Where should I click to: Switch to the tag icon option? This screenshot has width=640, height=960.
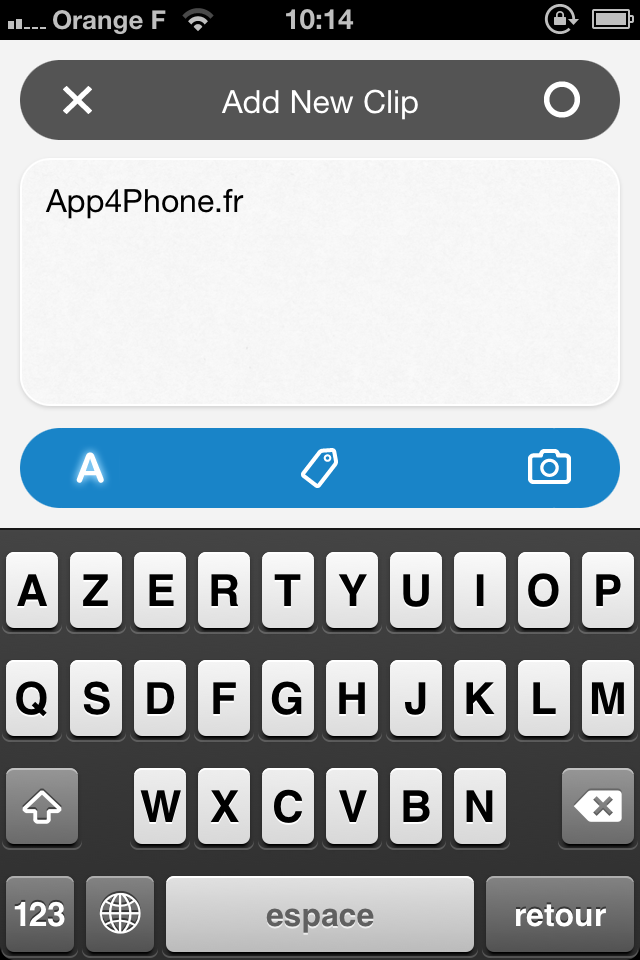(x=320, y=468)
